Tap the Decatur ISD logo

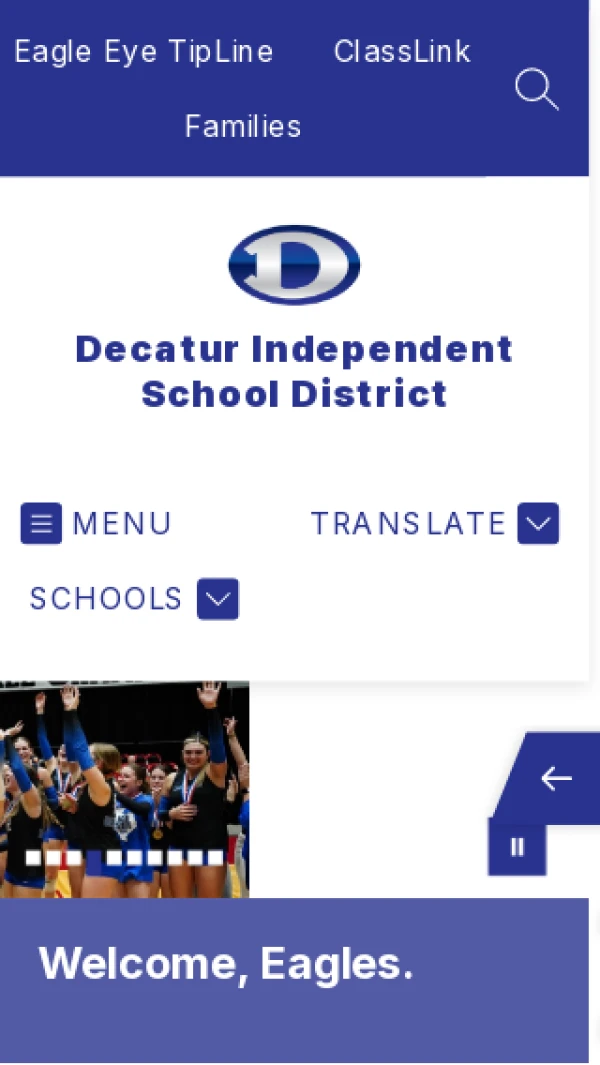pos(294,265)
